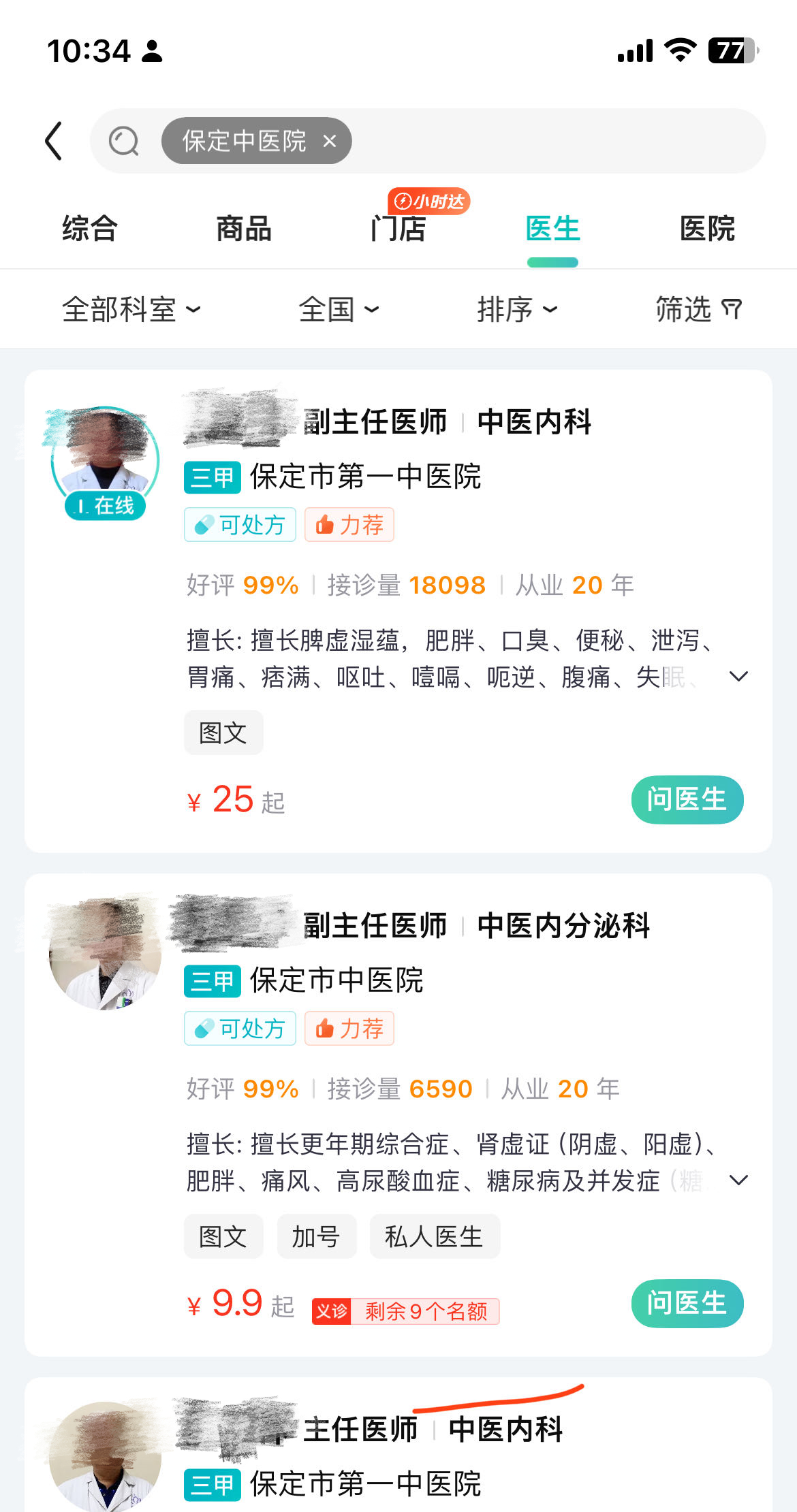This screenshot has width=797, height=1512.
Task: Tap 问医生 for the ¥9.9 doctor
Action: 687,1304
